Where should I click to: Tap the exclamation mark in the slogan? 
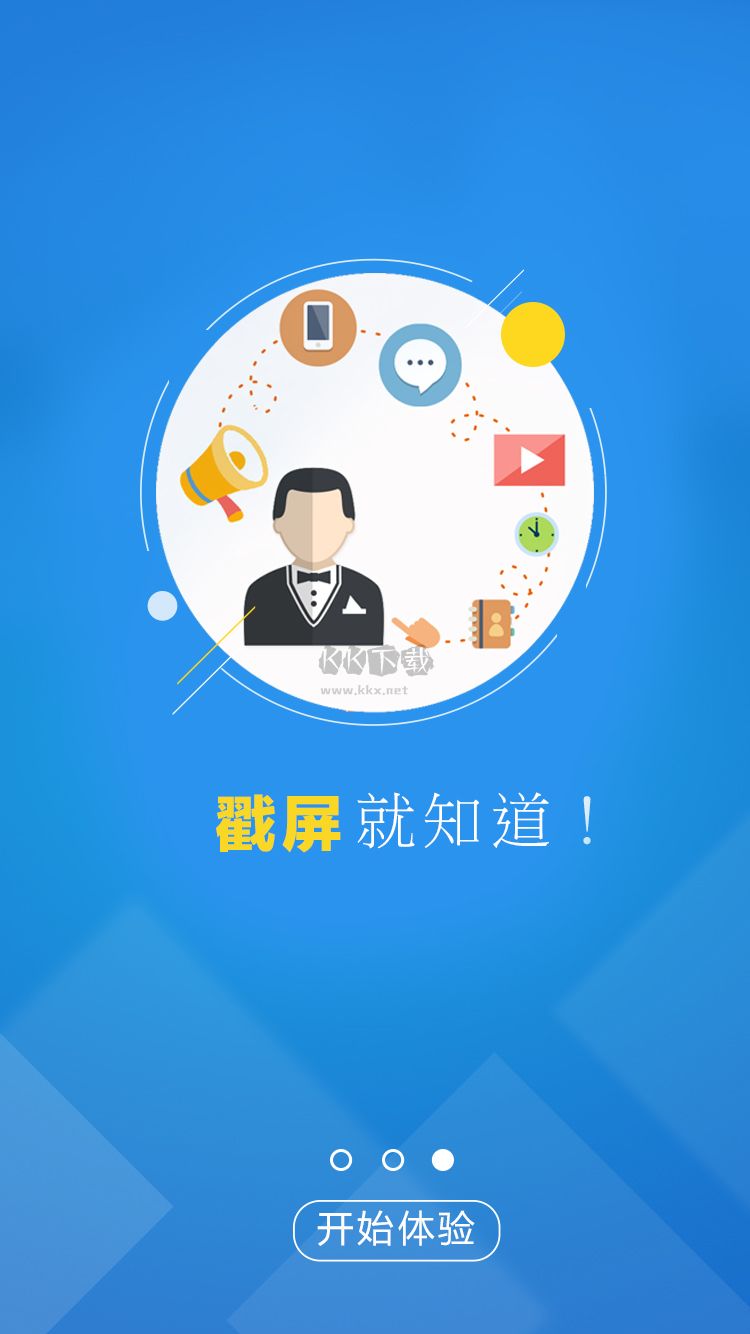pyautogui.click(x=585, y=818)
